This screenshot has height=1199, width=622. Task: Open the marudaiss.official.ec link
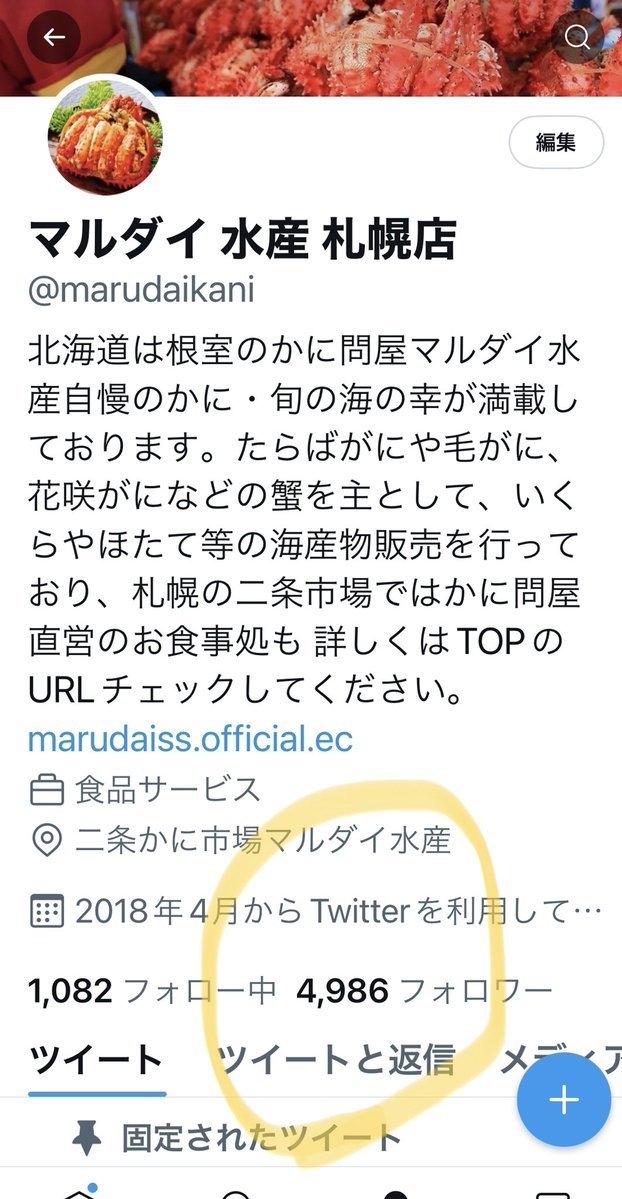(x=190, y=739)
